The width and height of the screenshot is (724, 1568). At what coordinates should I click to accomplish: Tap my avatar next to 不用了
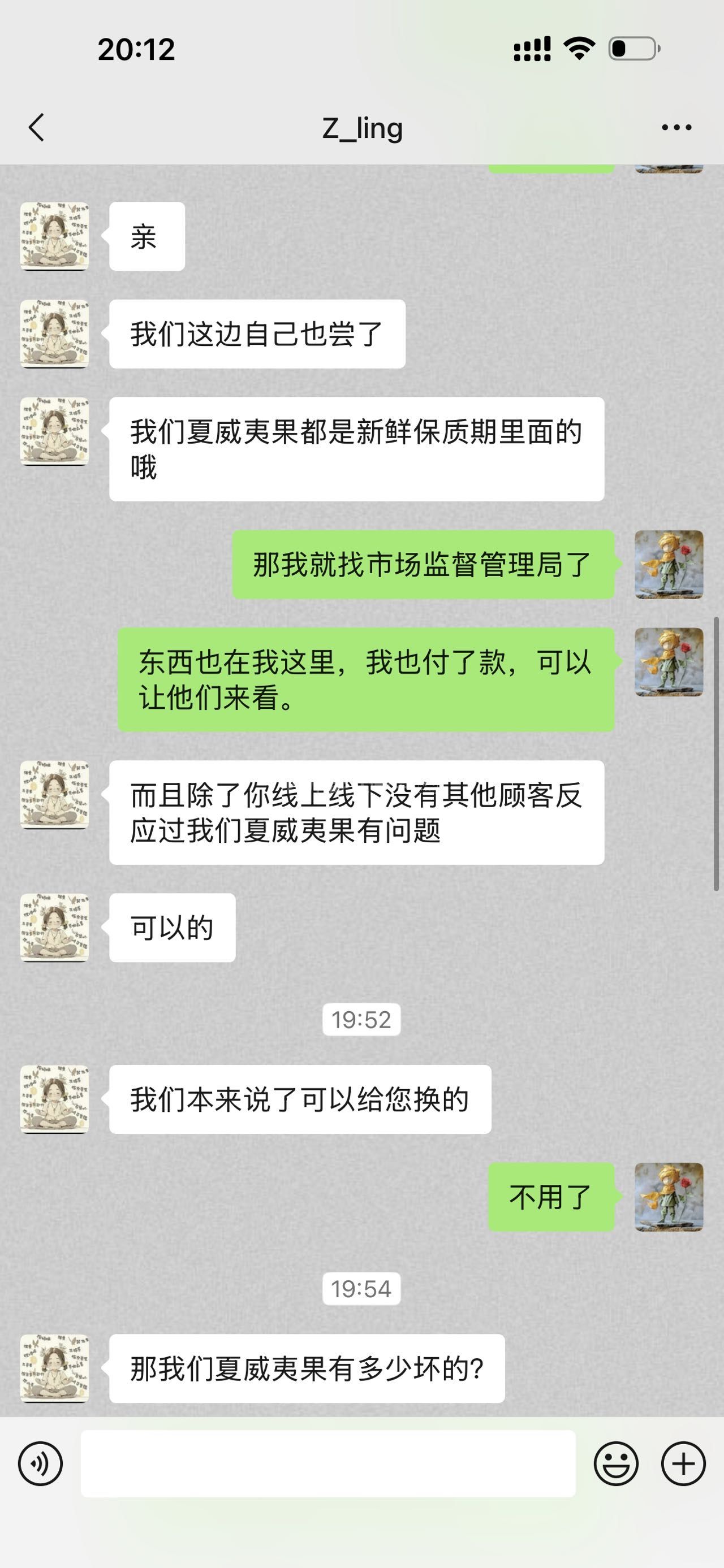pos(669,1197)
